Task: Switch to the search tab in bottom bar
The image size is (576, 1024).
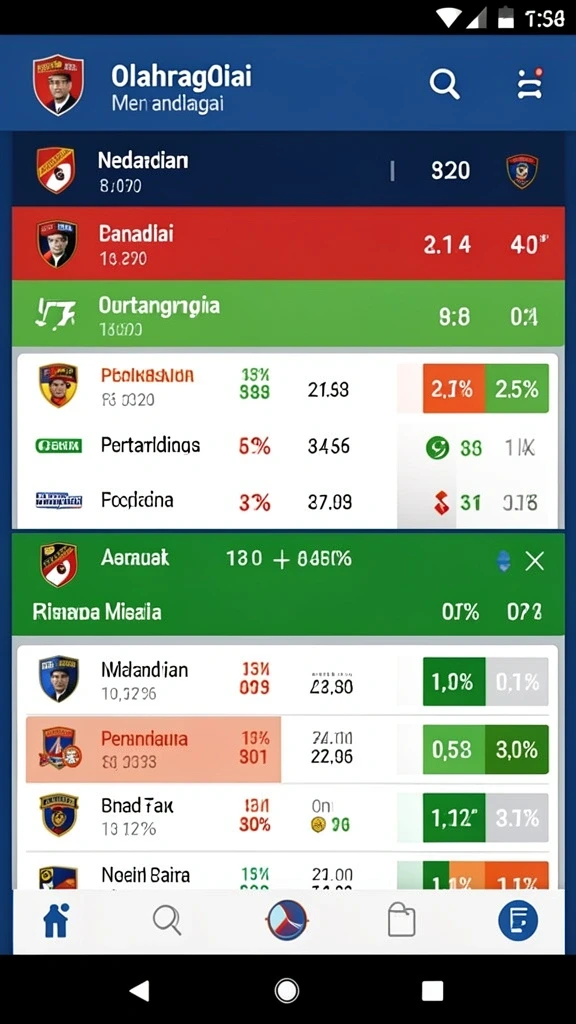Action: [x=167, y=921]
